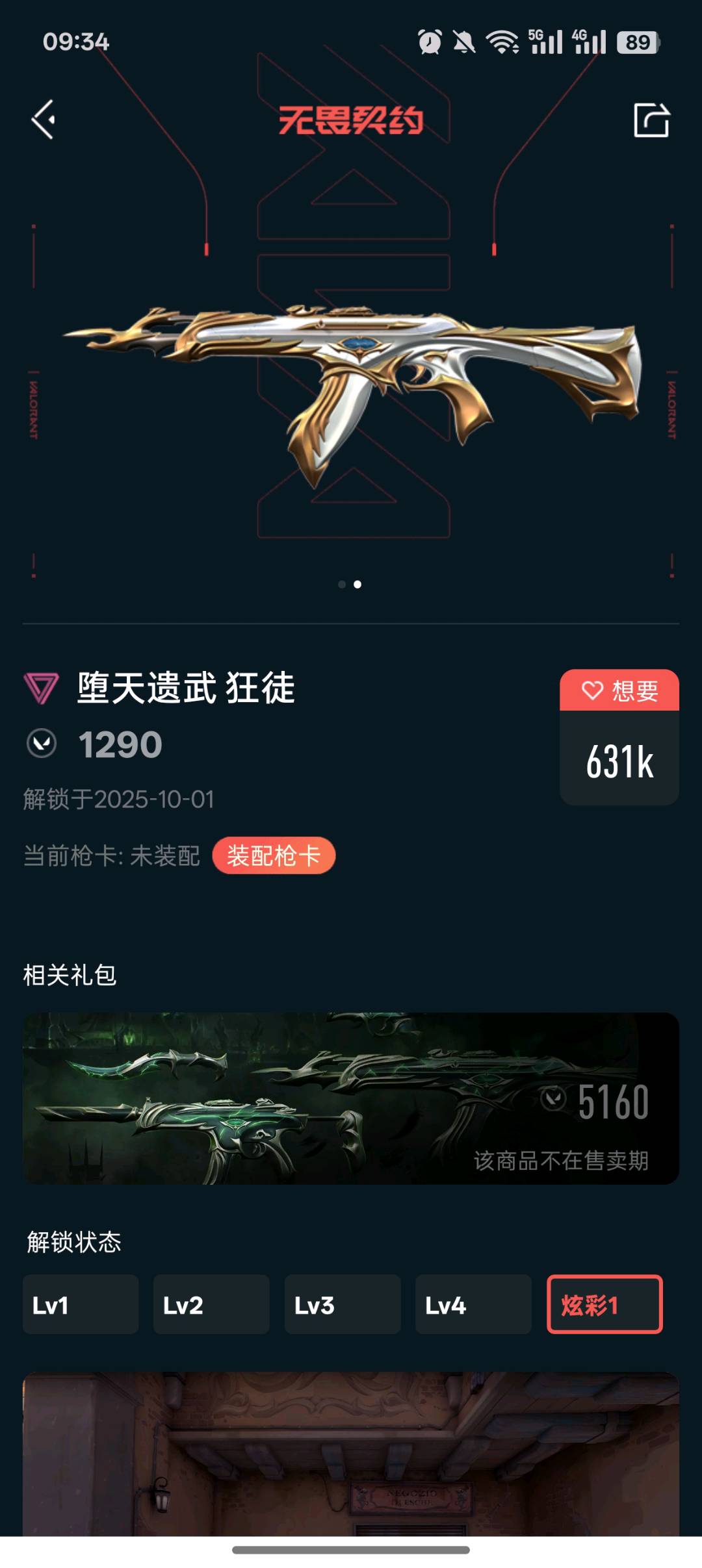Open the preview video thumbnail below levels
Screen dimensions: 702x1568
[x=351, y=1454]
